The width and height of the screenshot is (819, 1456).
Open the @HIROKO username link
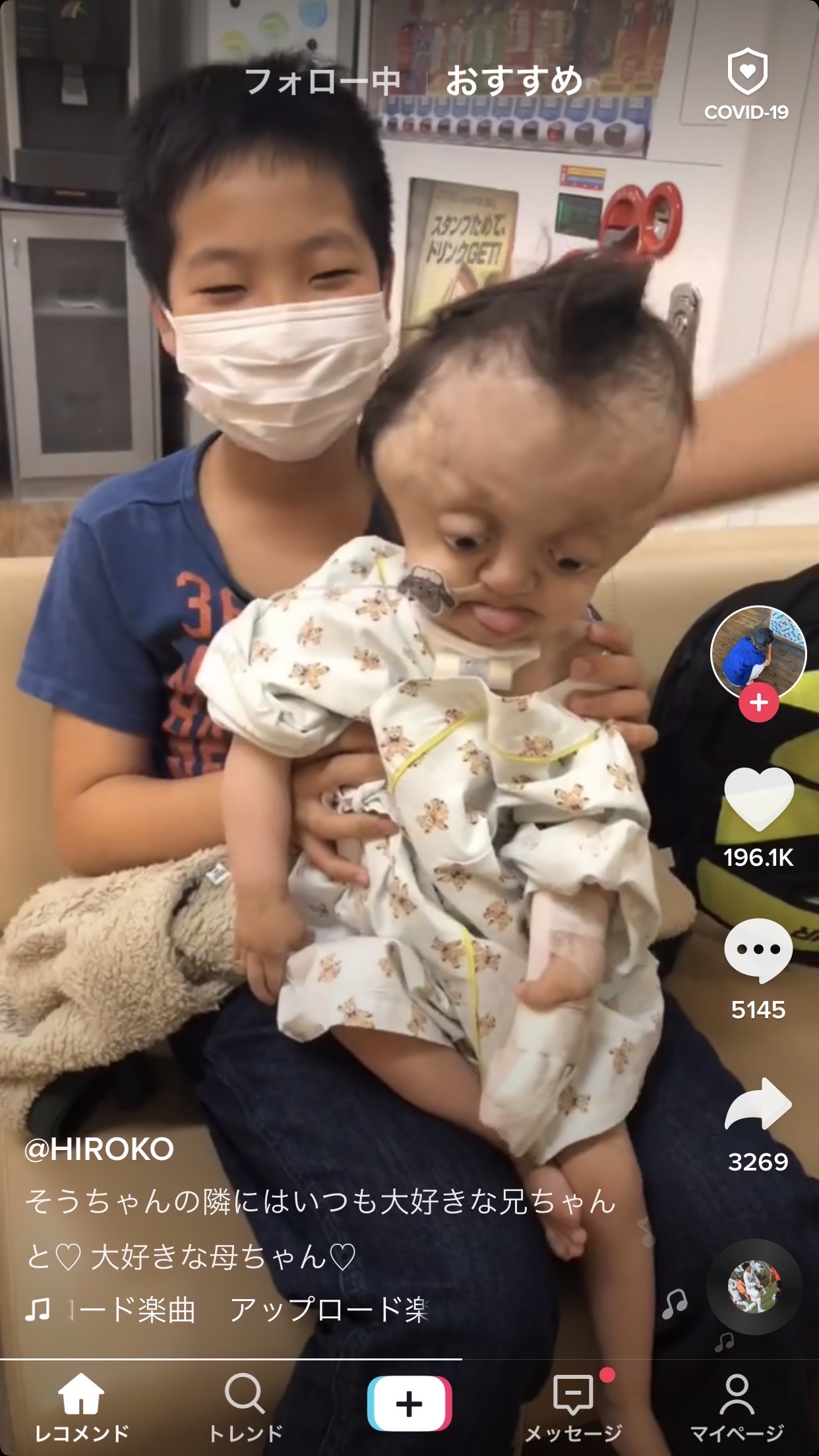click(x=99, y=1150)
